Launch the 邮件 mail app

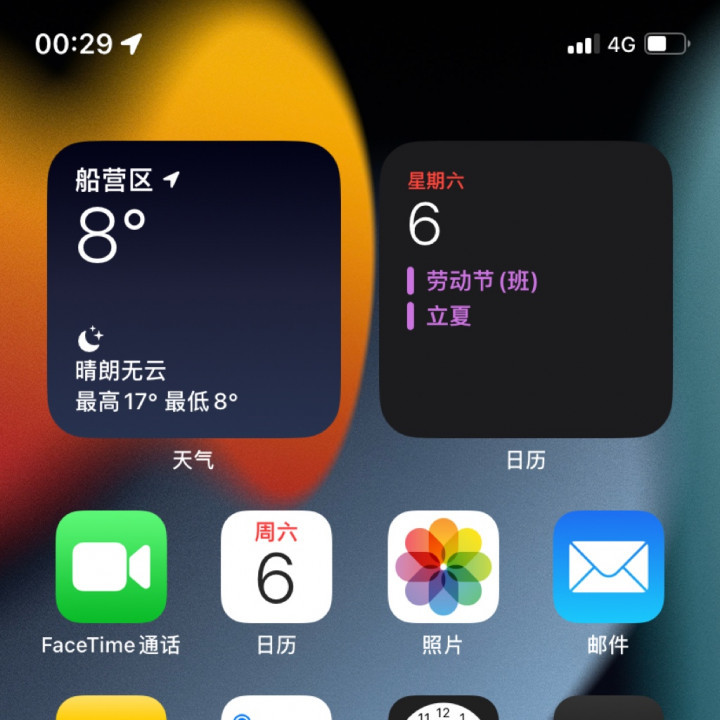click(x=608, y=566)
